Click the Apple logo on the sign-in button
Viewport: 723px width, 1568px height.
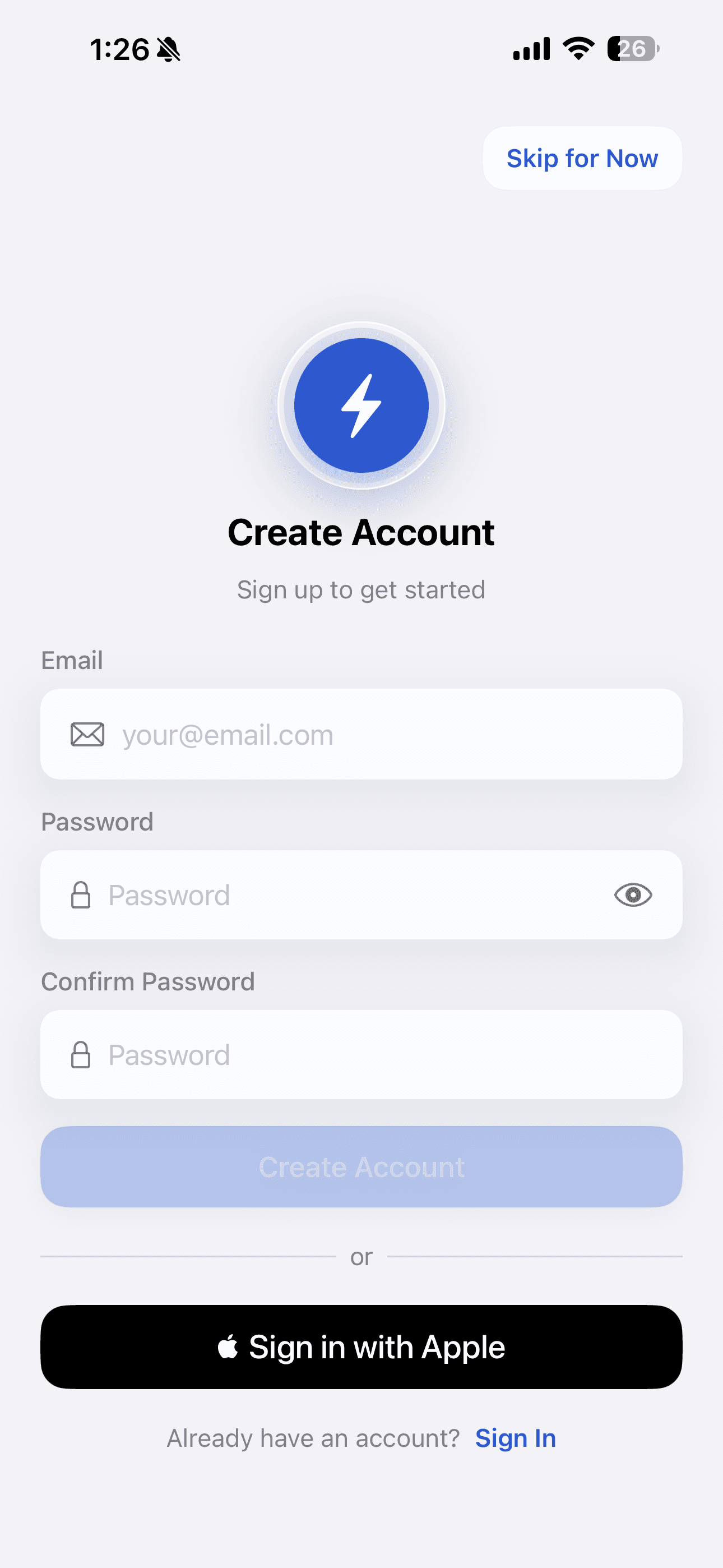point(228,1346)
